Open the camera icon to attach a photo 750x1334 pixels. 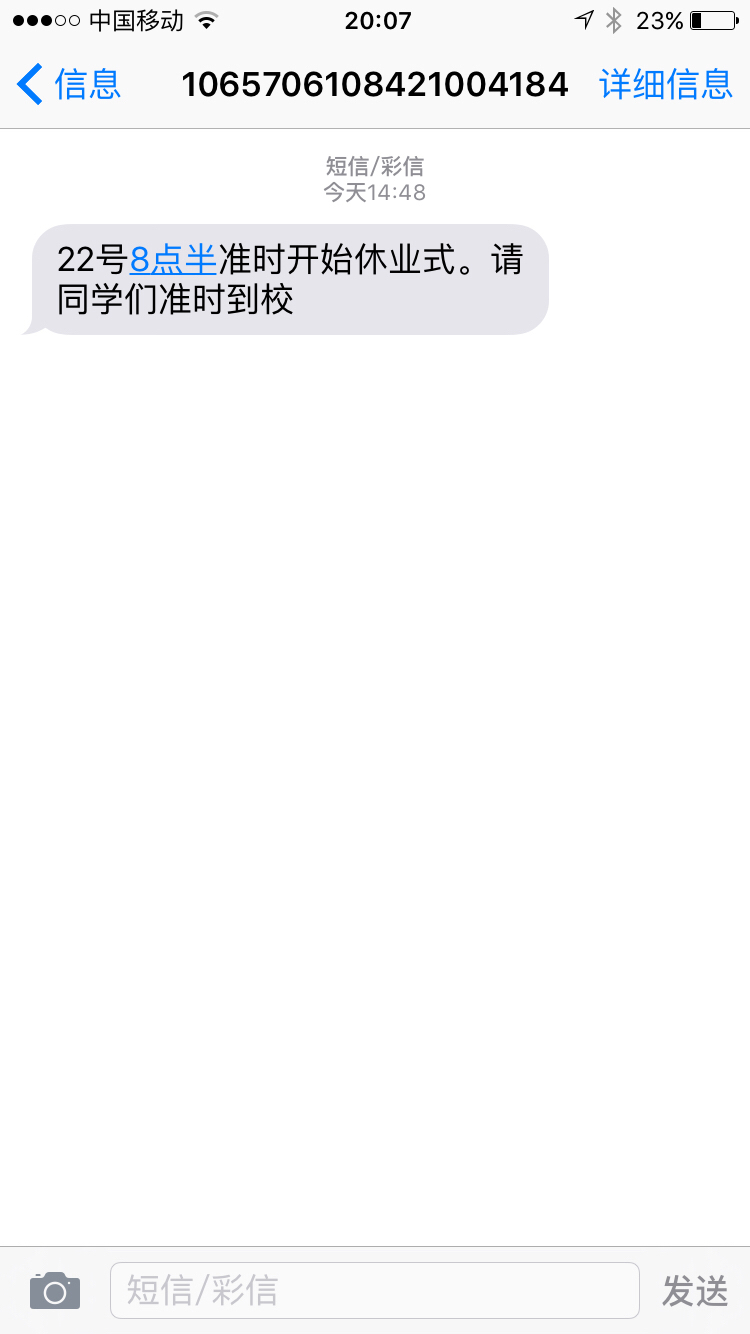(55, 1291)
